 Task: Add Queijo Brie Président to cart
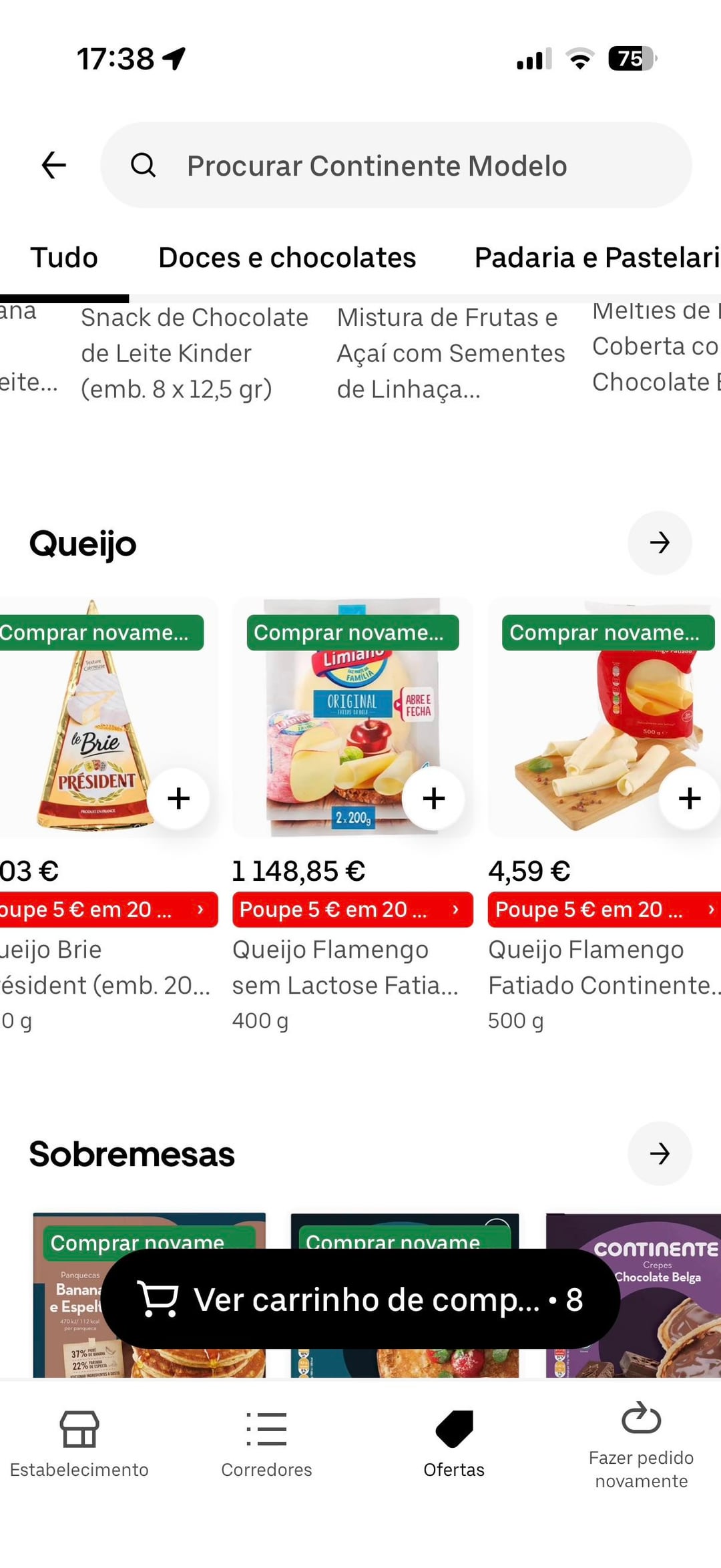178,798
